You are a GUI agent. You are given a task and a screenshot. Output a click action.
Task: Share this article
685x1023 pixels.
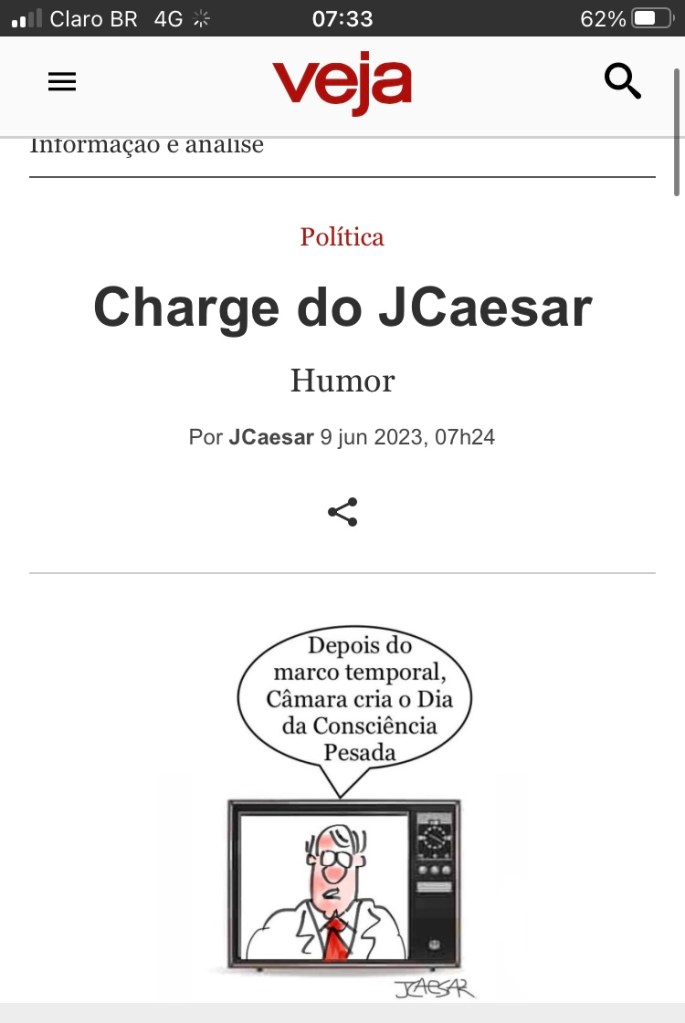point(342,512)
